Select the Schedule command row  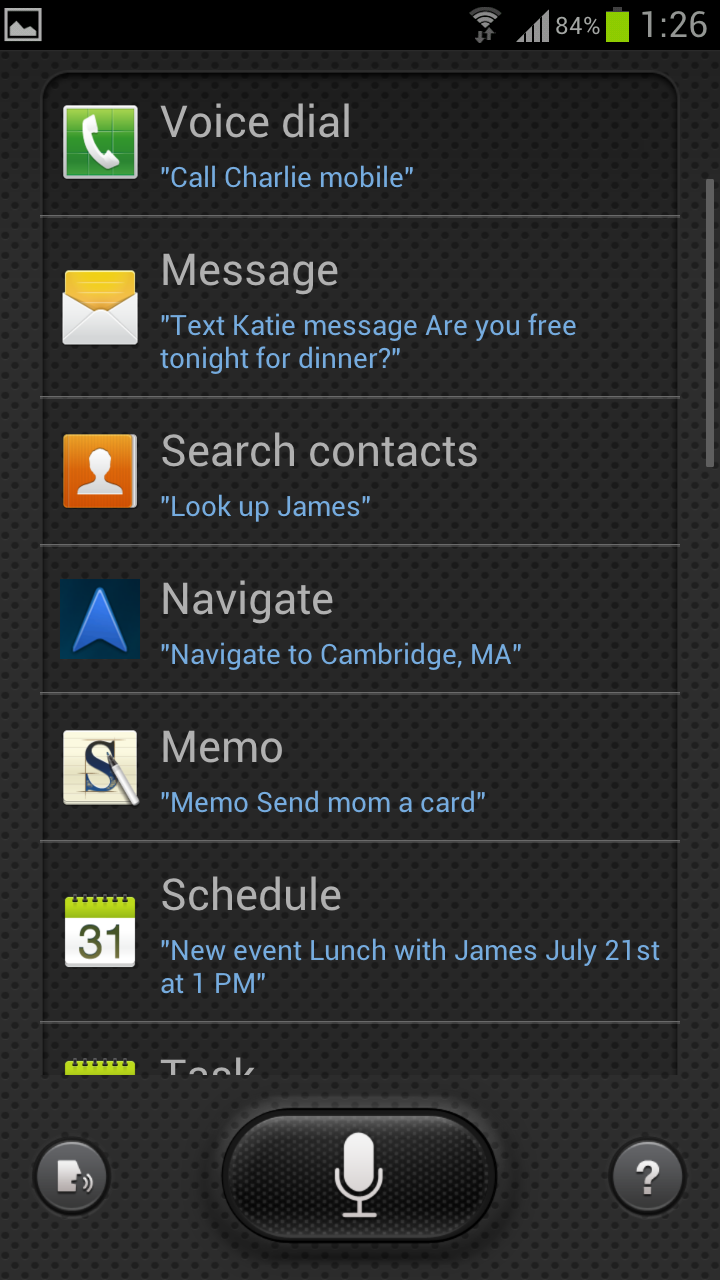[360, 932]
